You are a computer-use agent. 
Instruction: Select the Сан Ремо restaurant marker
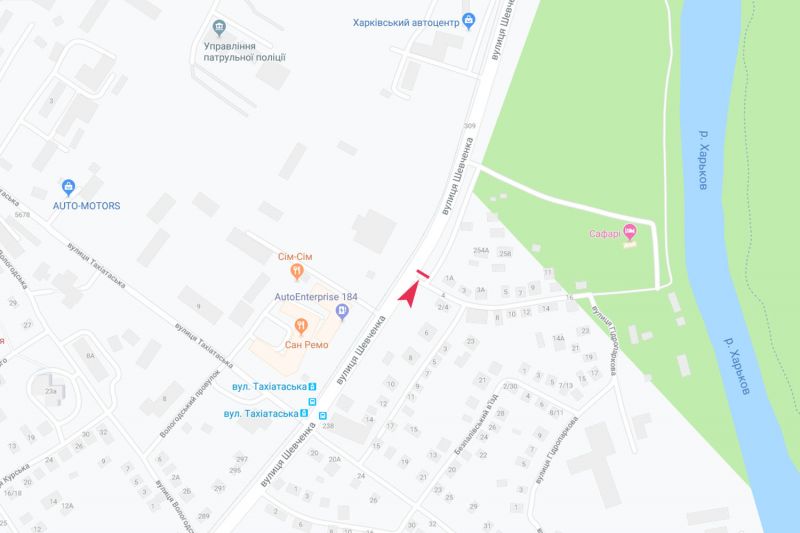tap(300, 324)
